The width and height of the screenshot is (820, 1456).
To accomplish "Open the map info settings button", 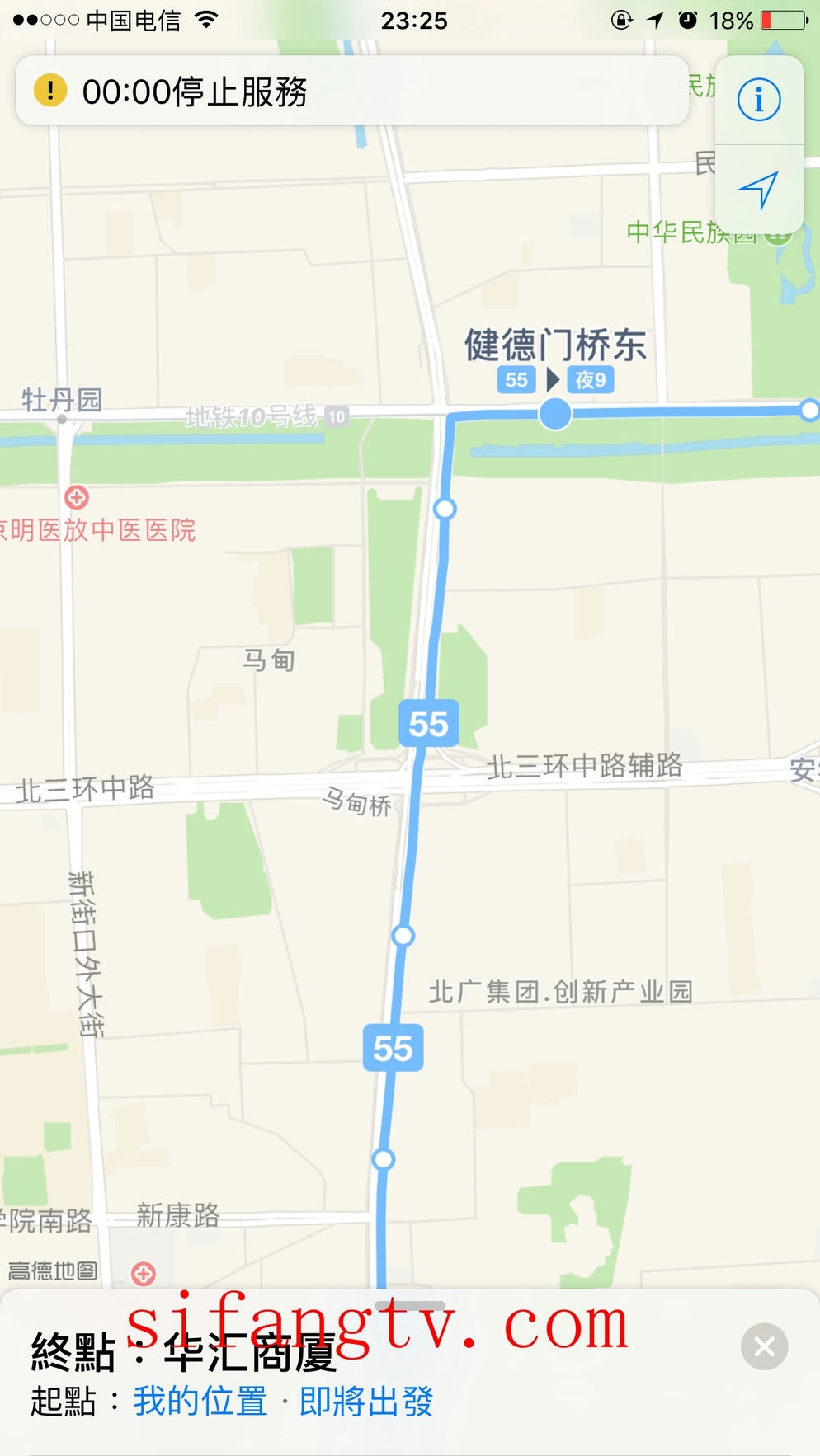I will [758, 100].
